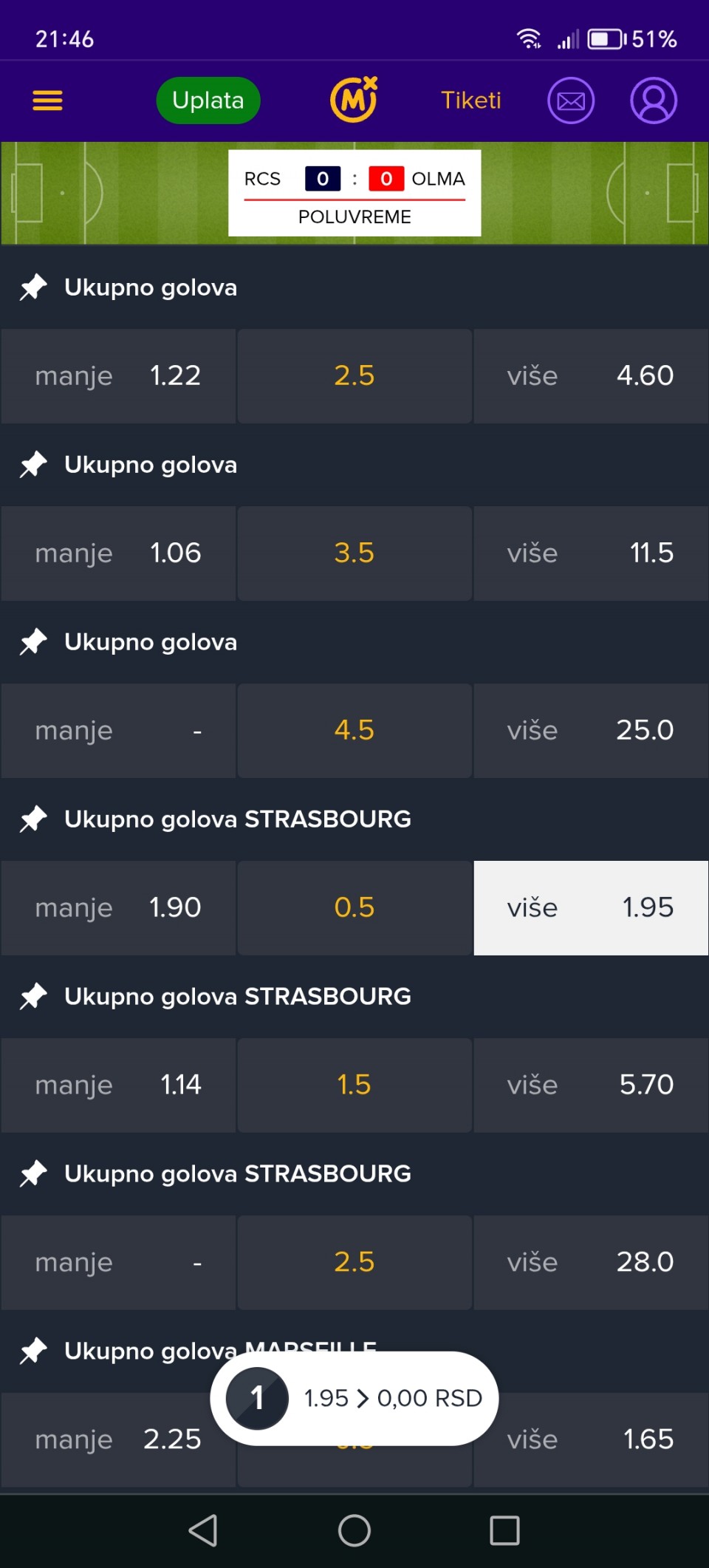This screenshot has height=1568, width=709.
Task: Deselect the highlighted više 1.95 odds
Action: tap(591, 908)
